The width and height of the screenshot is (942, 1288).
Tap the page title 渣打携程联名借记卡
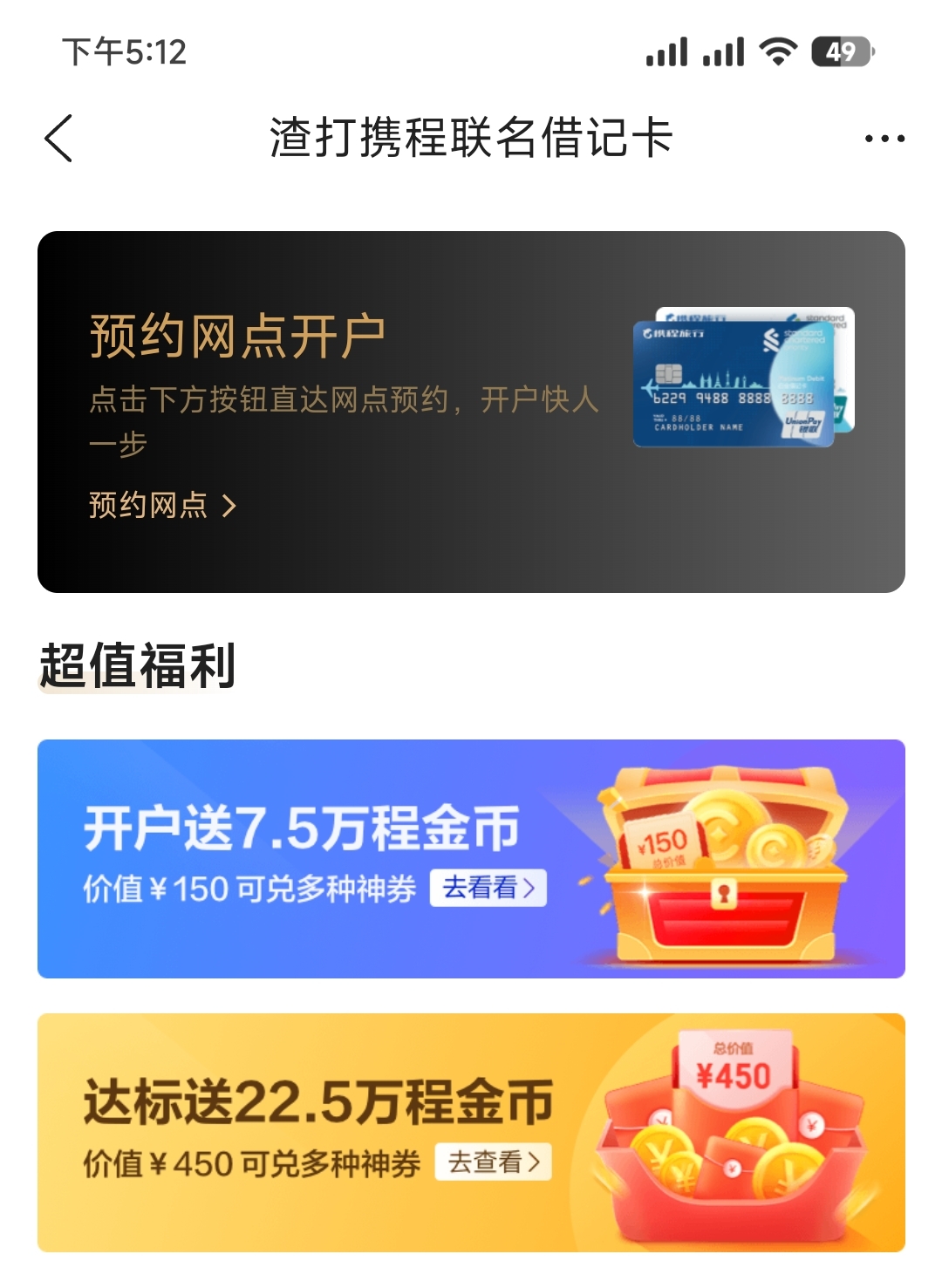coord(471,138)
